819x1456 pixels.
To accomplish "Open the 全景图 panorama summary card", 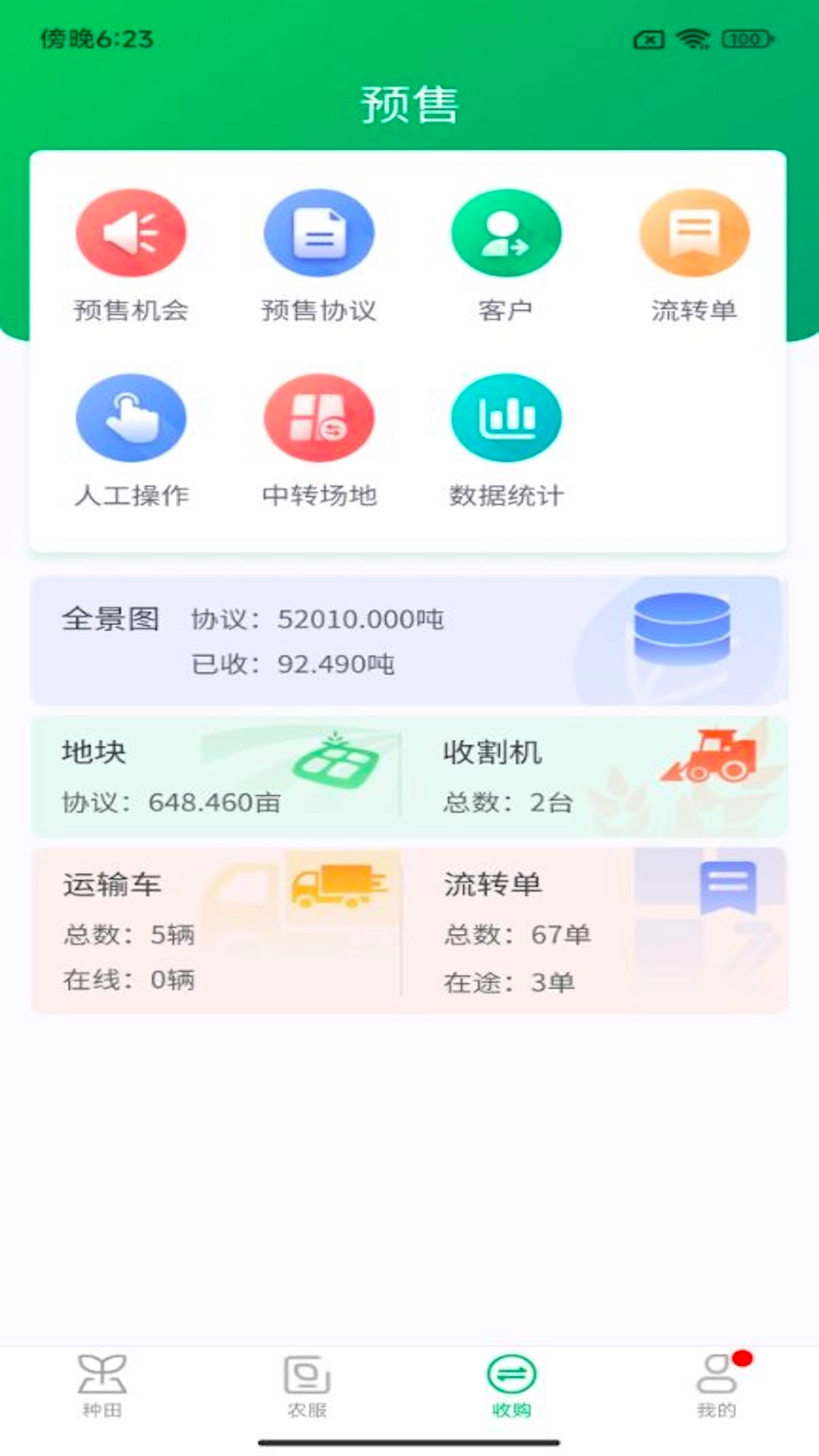I will pos(409,641).
